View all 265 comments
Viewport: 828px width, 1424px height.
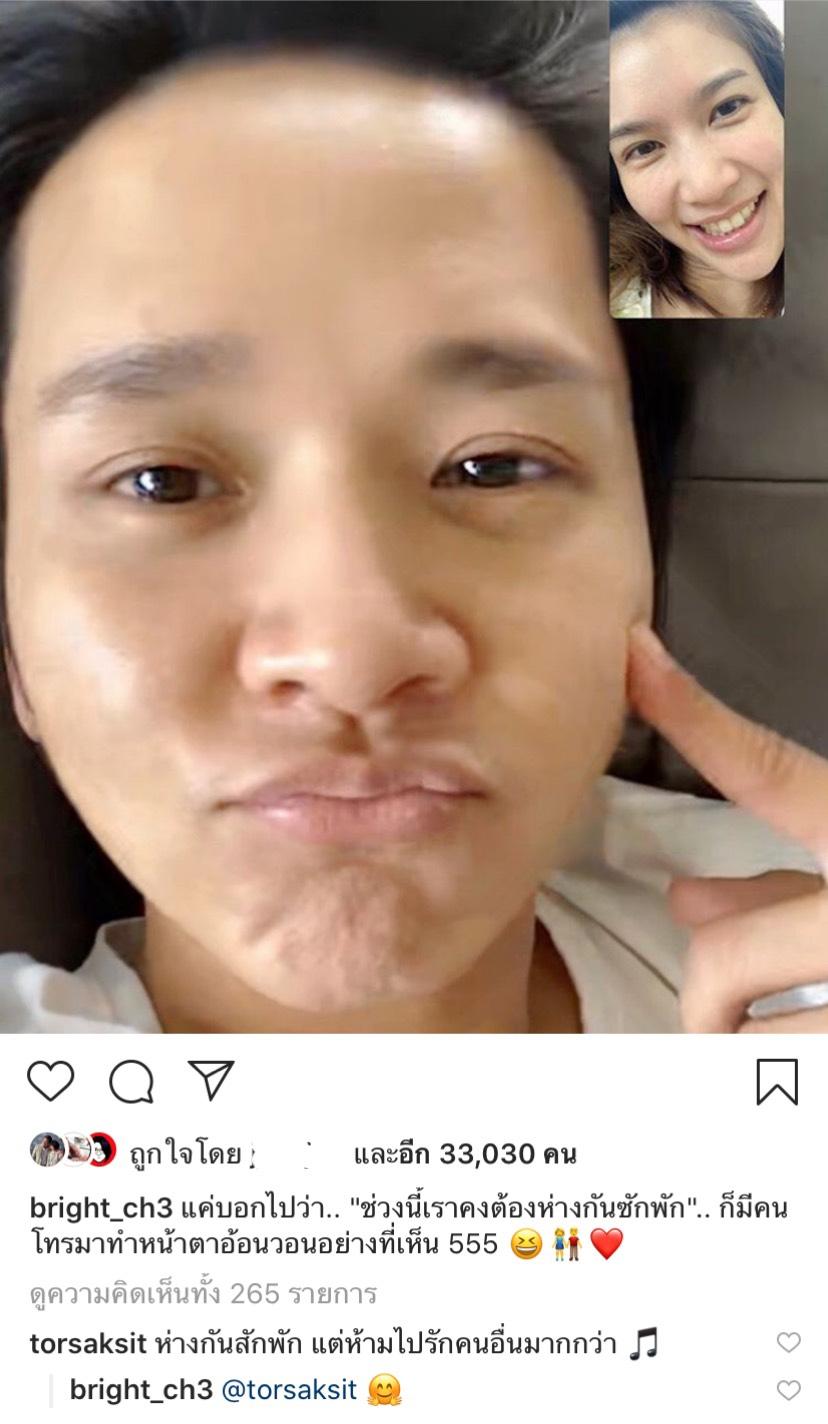coord(203,1294)
